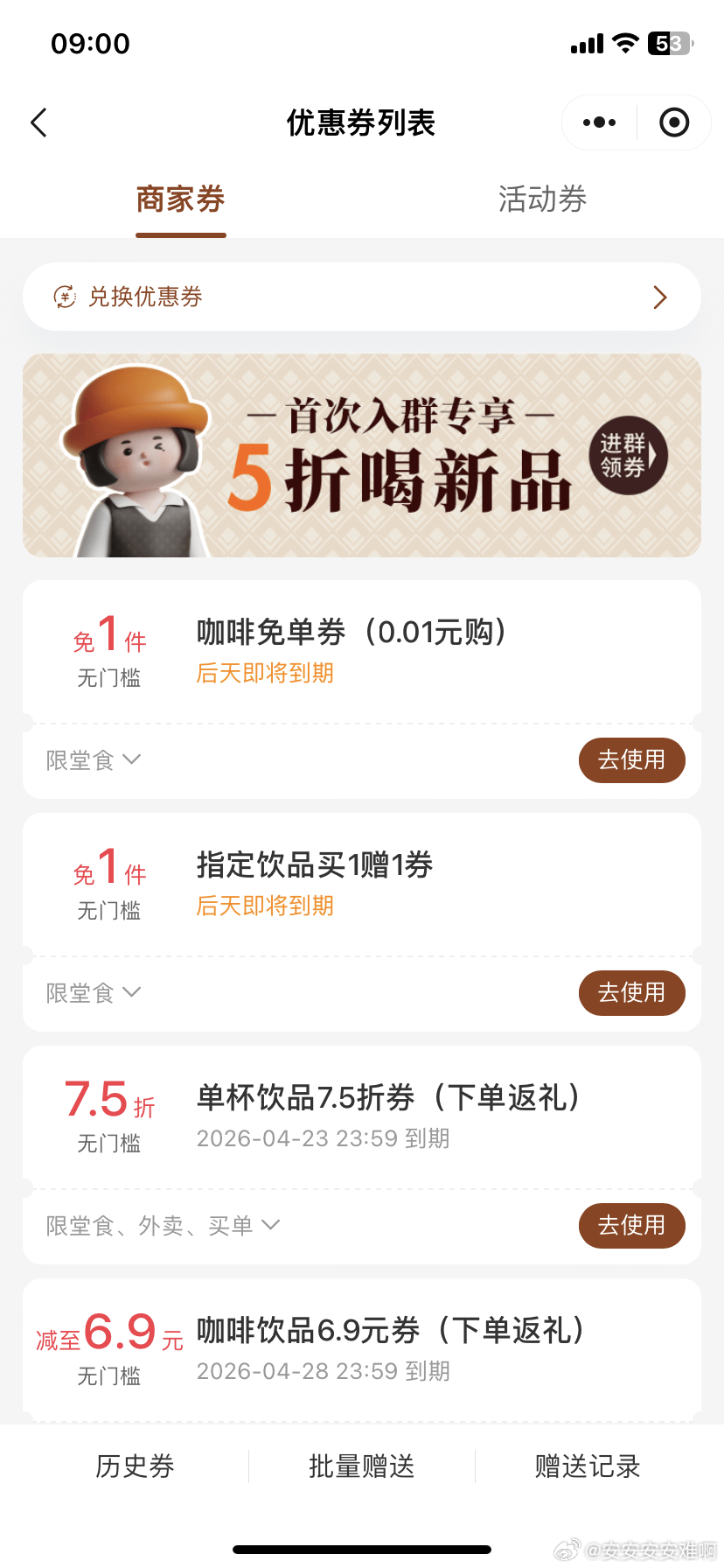
Task: Open 历史券 coupon history
Action: pyautogui.click(x=136, y=1466)
